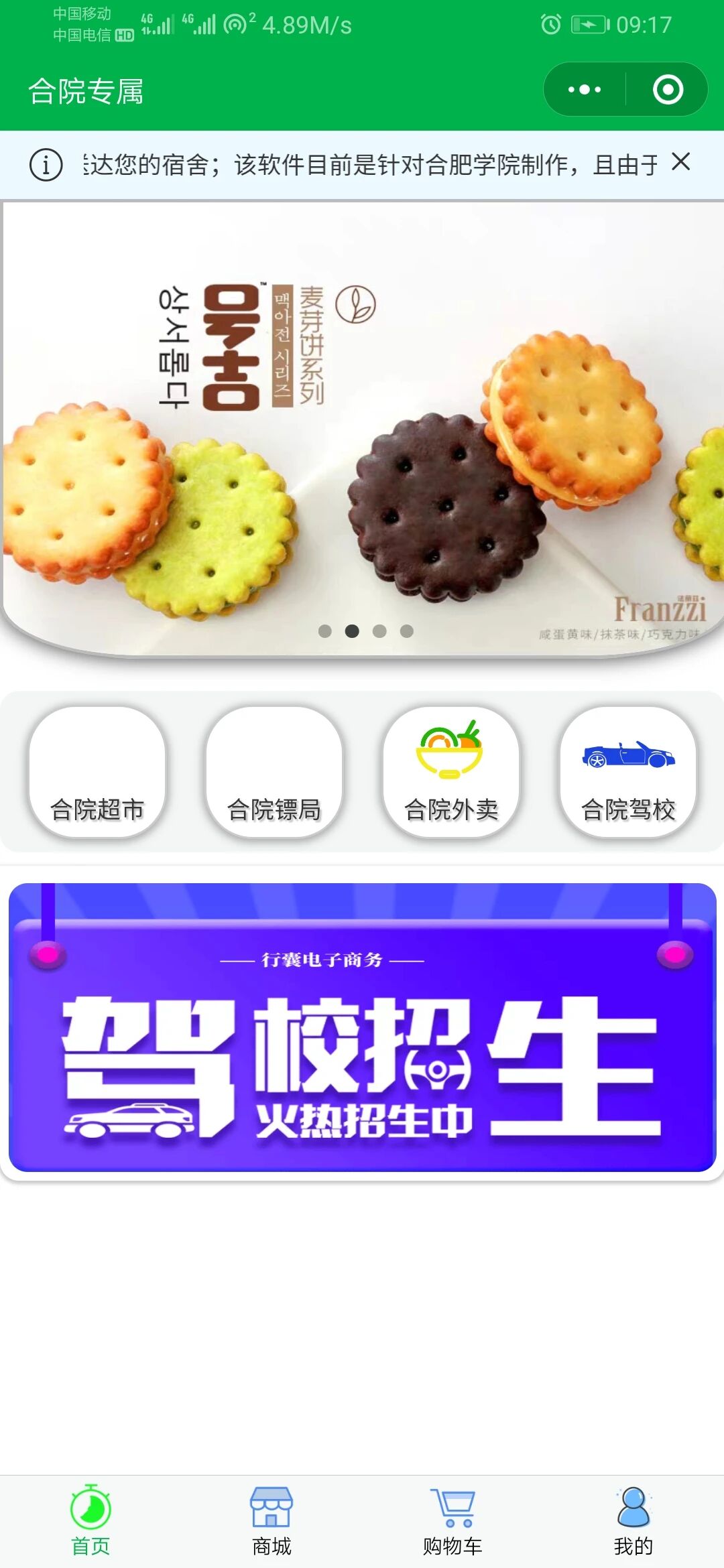The height and width of the screenshot is (1568, 724).
Task: Go to the 我的 tab
Action: [633, 1521]
